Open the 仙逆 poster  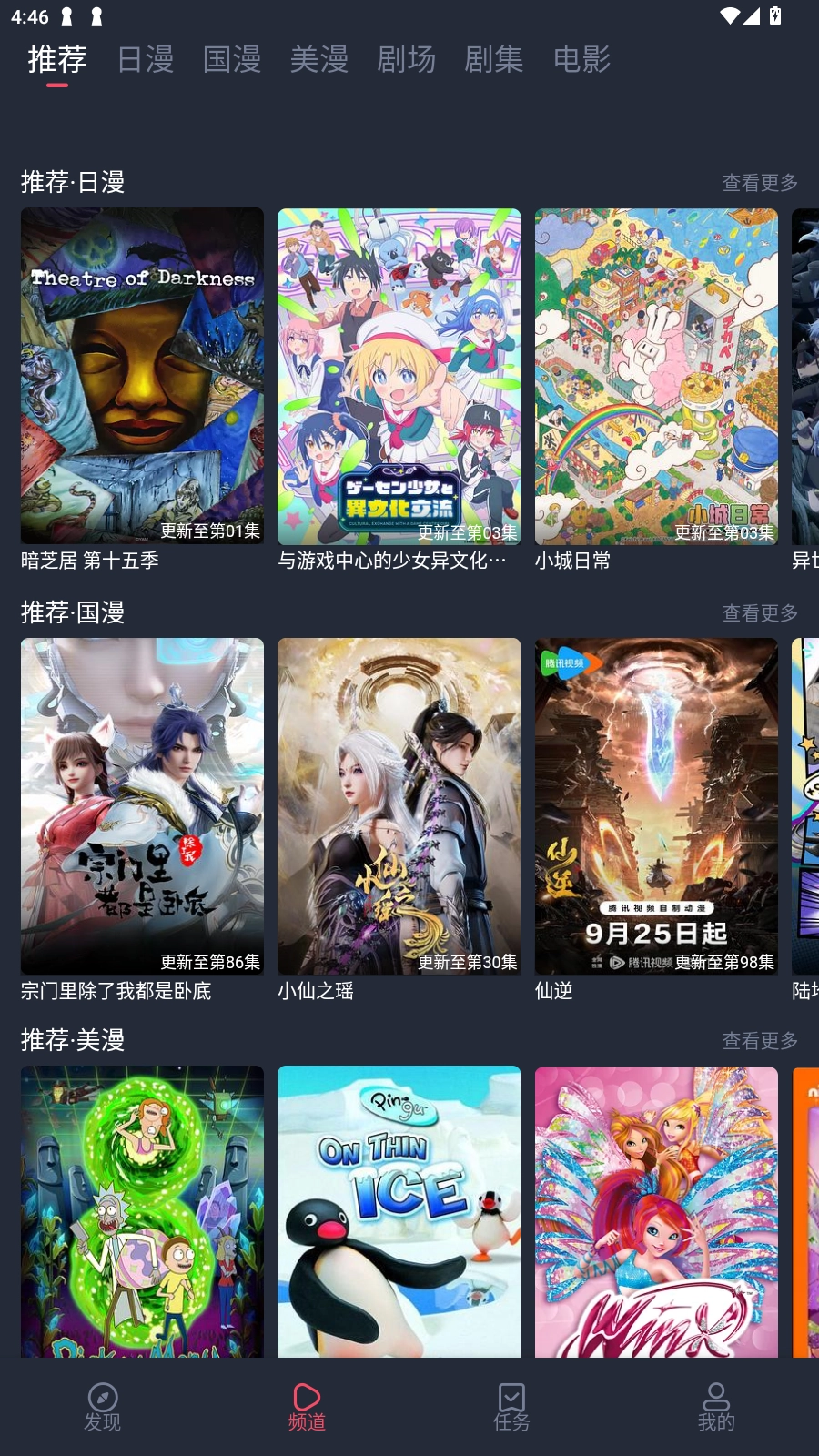pos(656,806)
